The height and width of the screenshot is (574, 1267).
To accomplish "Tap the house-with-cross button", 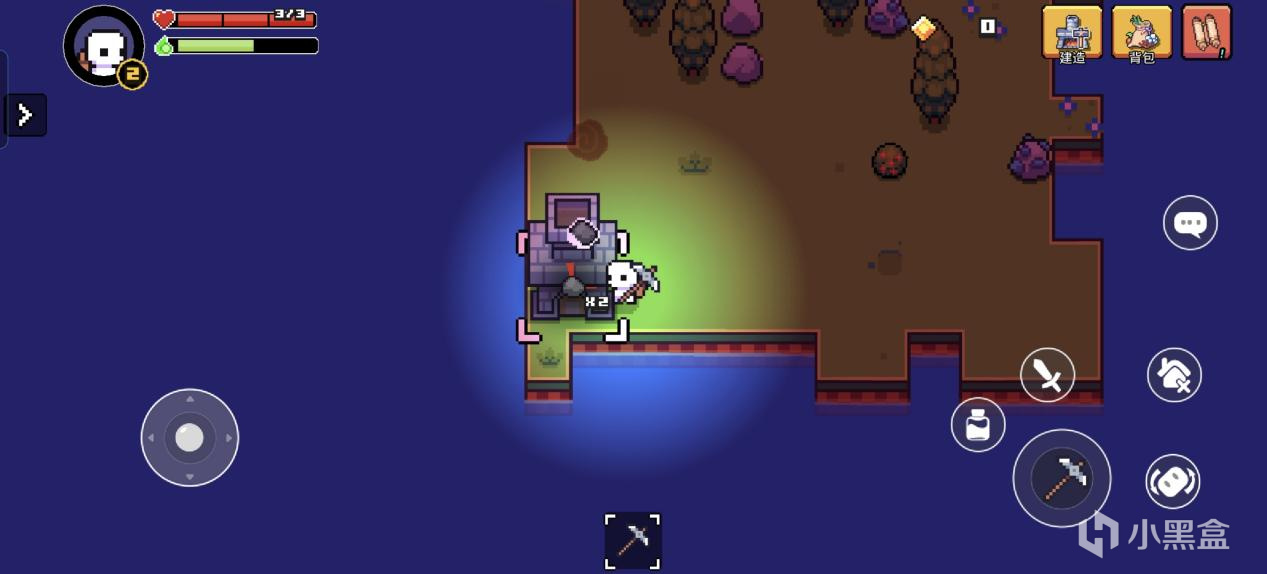I will (1173, 375).
